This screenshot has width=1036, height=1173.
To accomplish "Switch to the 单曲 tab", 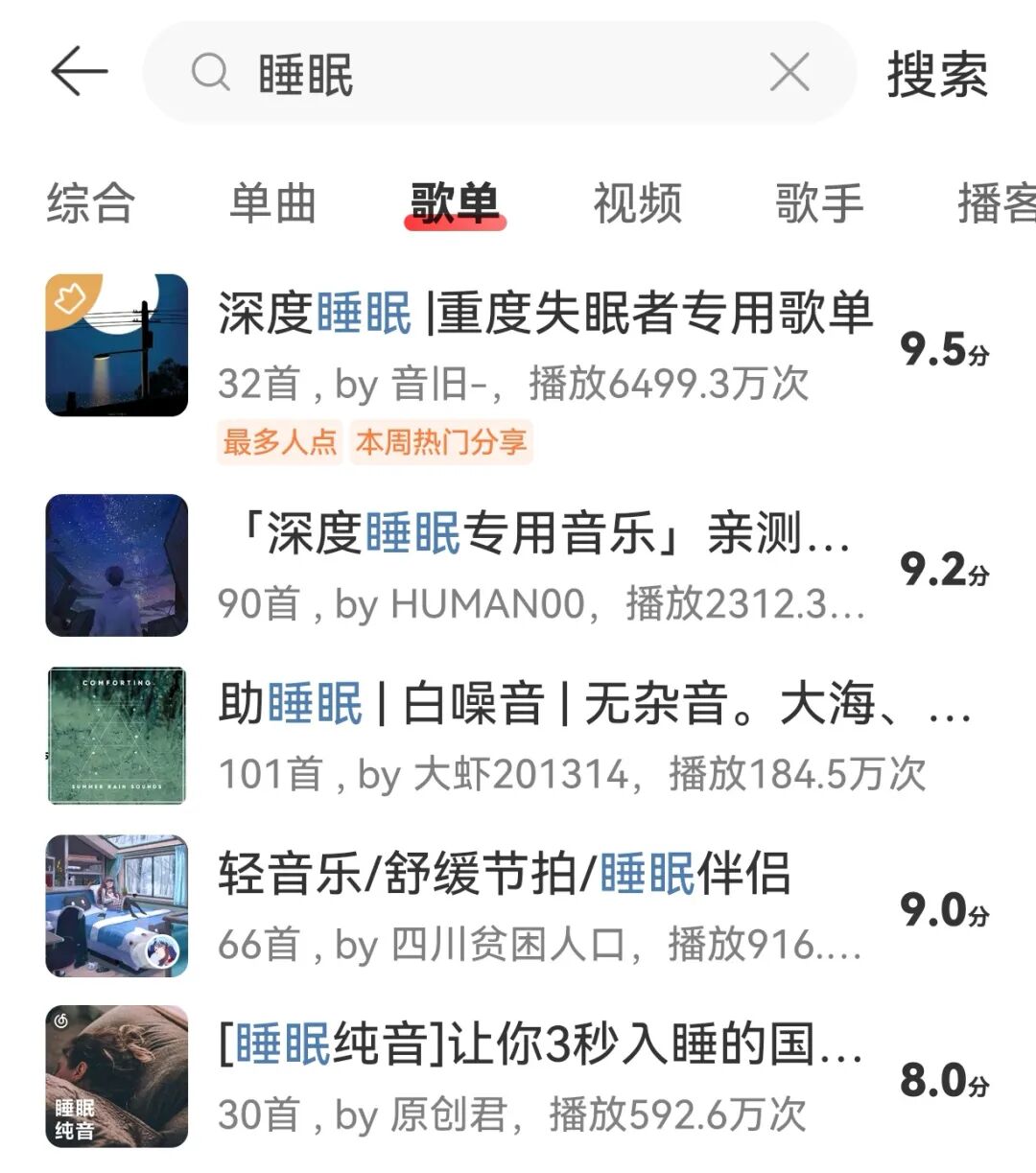I will click(272, 203).
